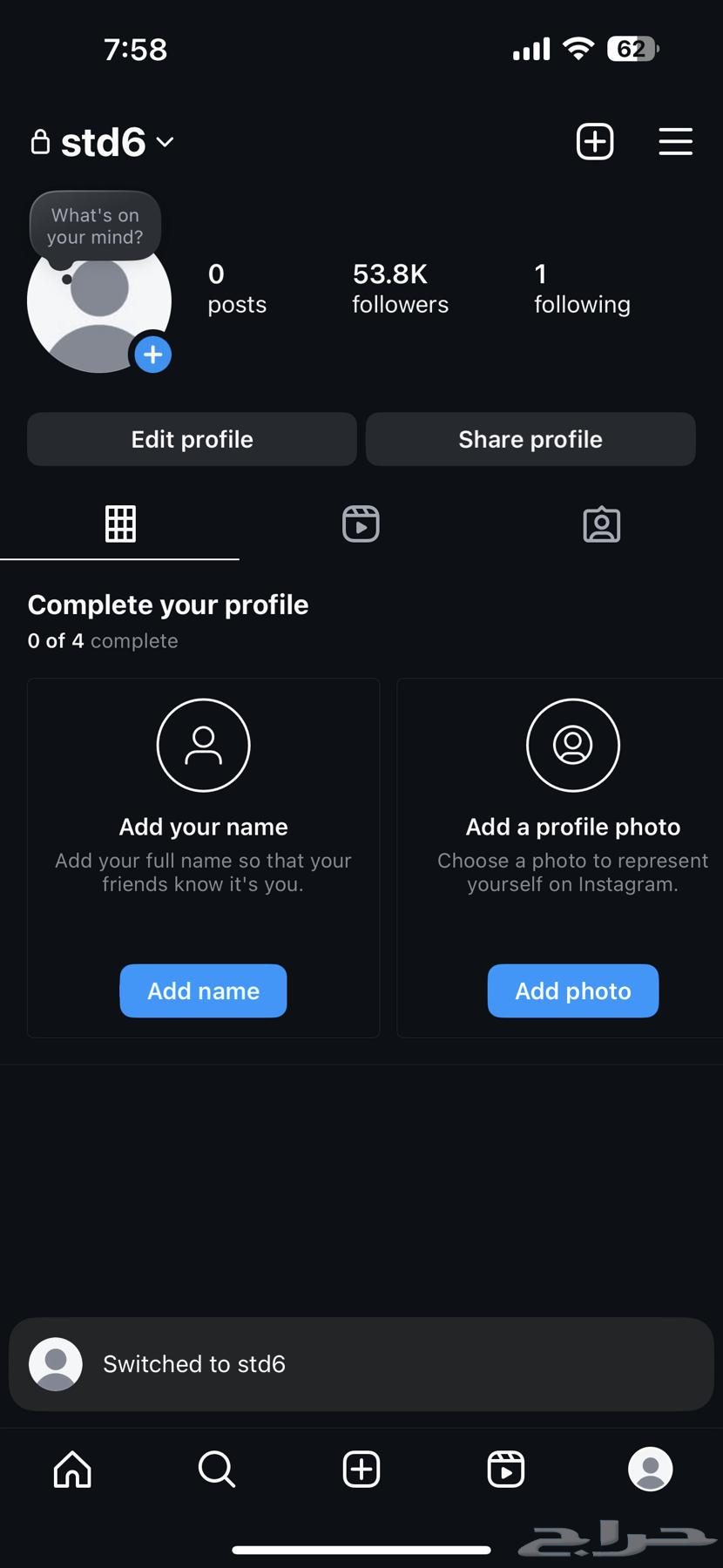723x1568 pixels.
Task: Tap the center plus icon to create content
Action: 361,1470
